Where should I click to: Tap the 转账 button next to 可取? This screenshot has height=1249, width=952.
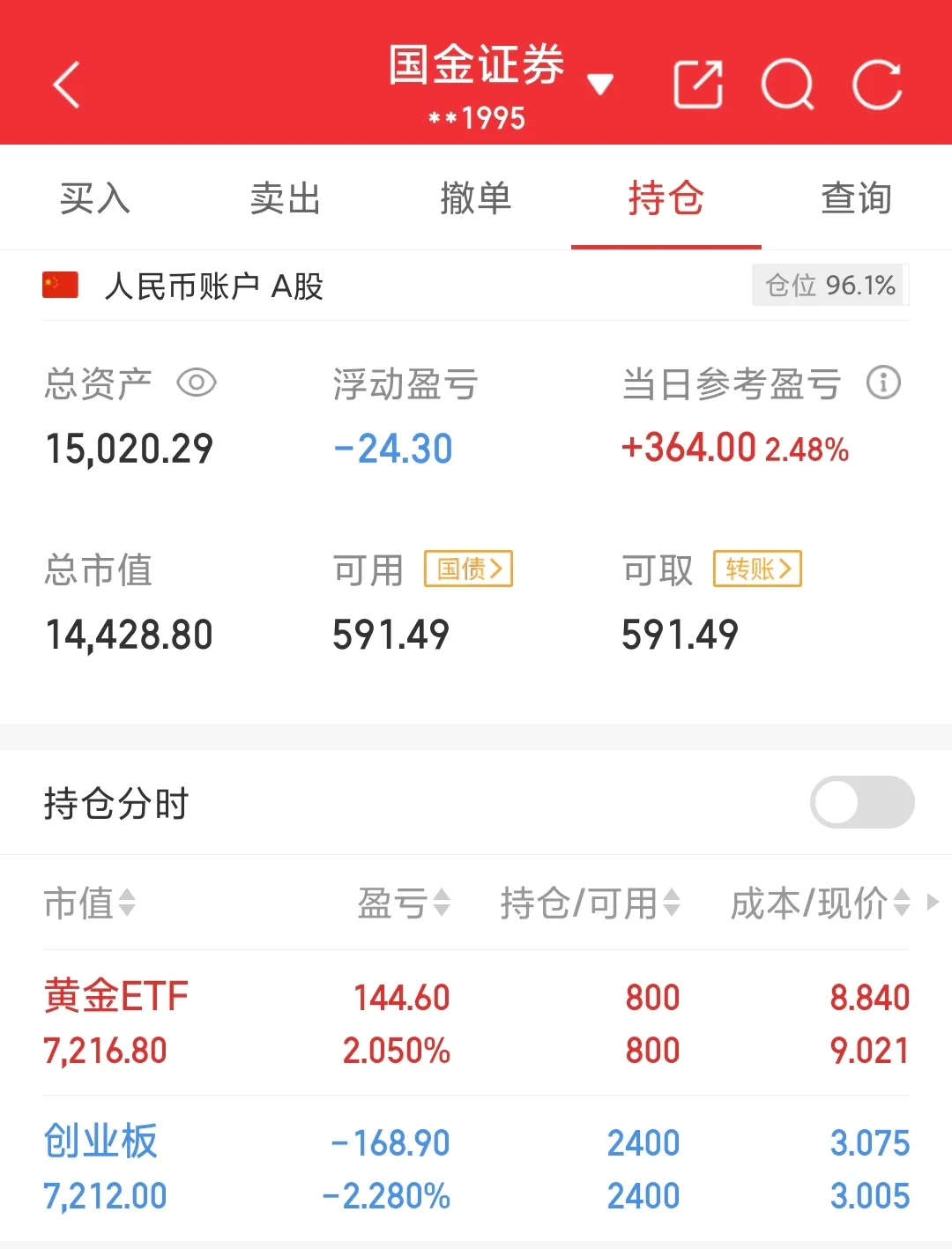click(x=757, y=569)
